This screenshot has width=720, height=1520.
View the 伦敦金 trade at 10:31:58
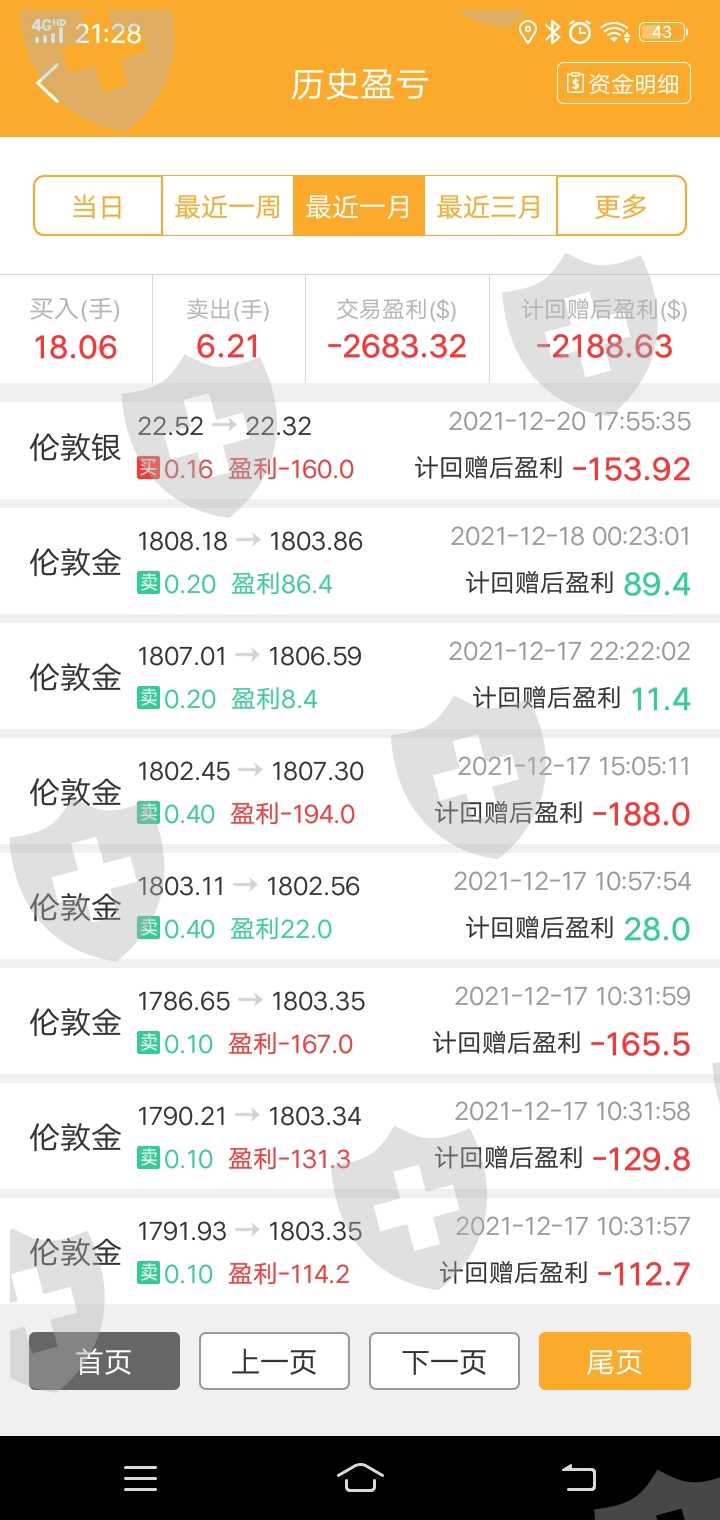tap(360, 1138)
